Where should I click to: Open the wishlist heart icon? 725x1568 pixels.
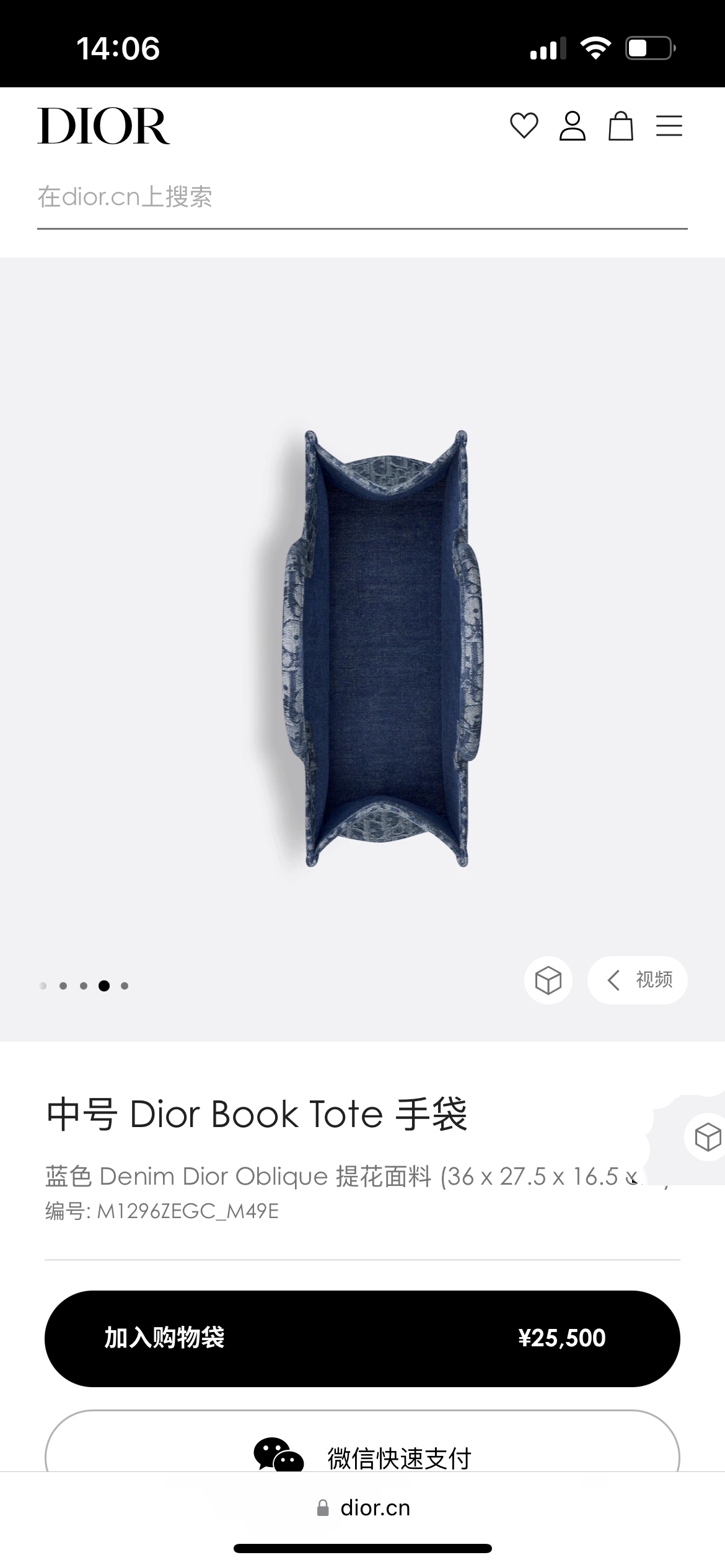click(x=524, y=126)
